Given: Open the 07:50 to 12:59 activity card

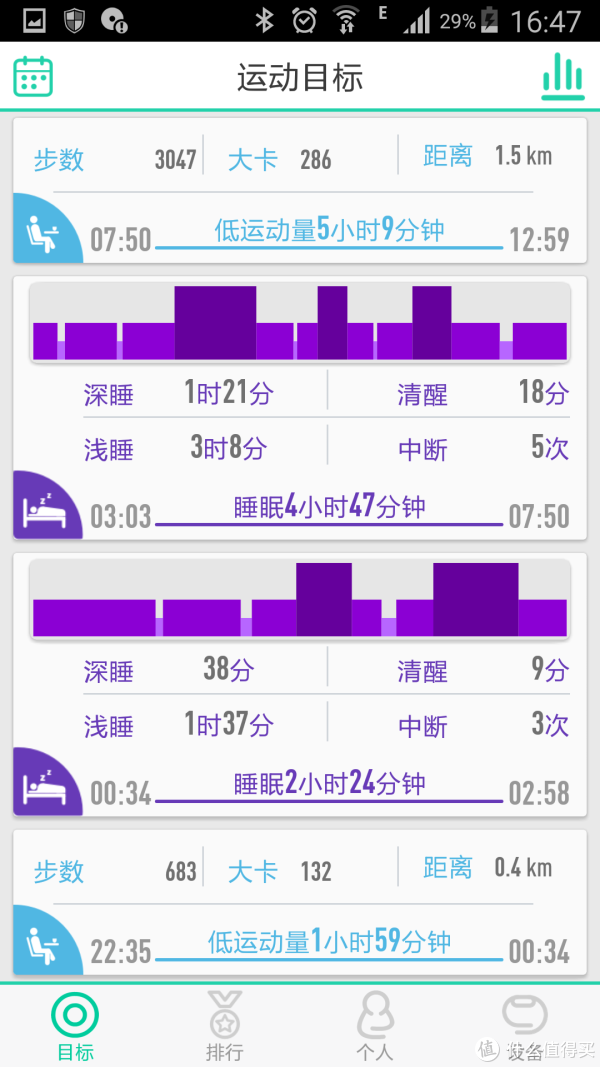Looking at the screenshot, I should 299,191.
